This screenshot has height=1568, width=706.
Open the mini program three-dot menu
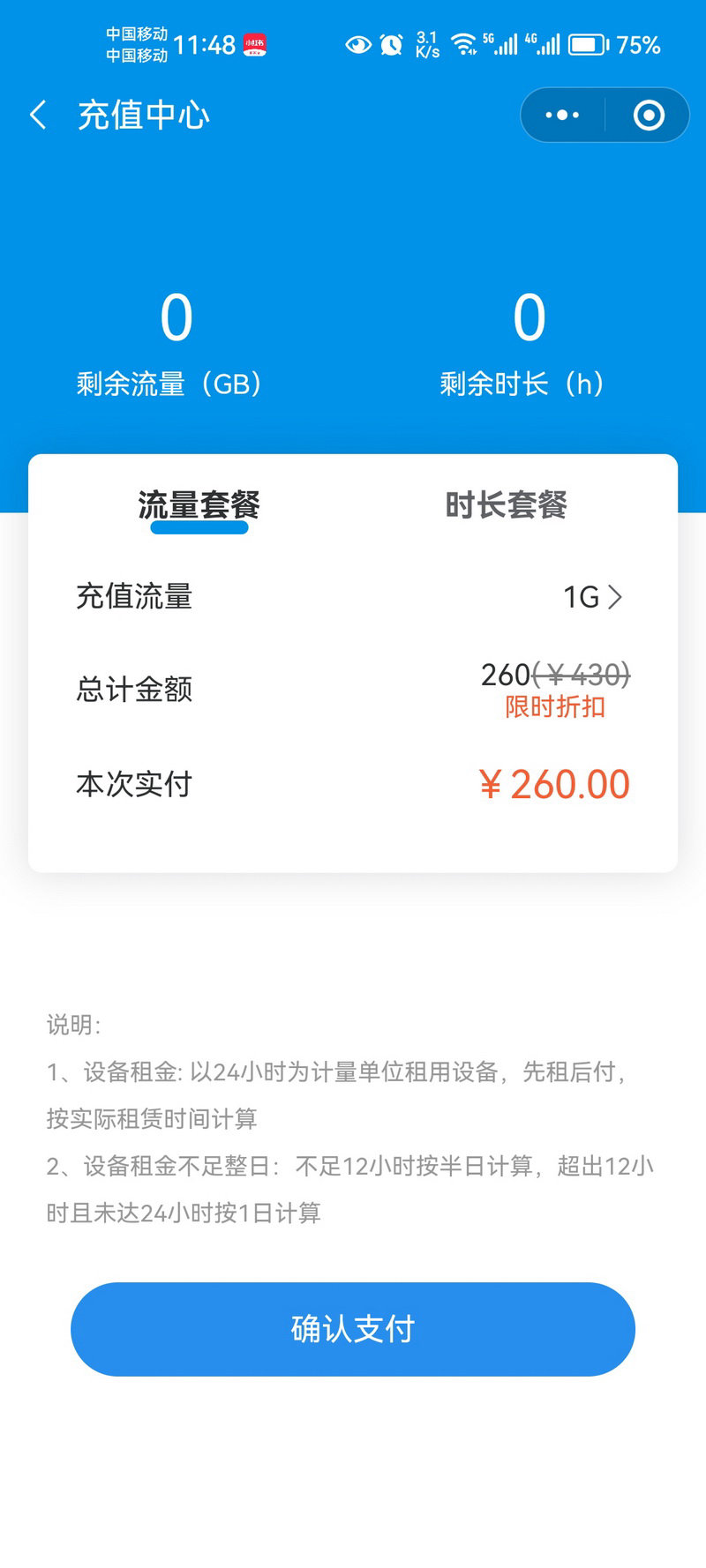pyautogui.click(x=562, y=116)
